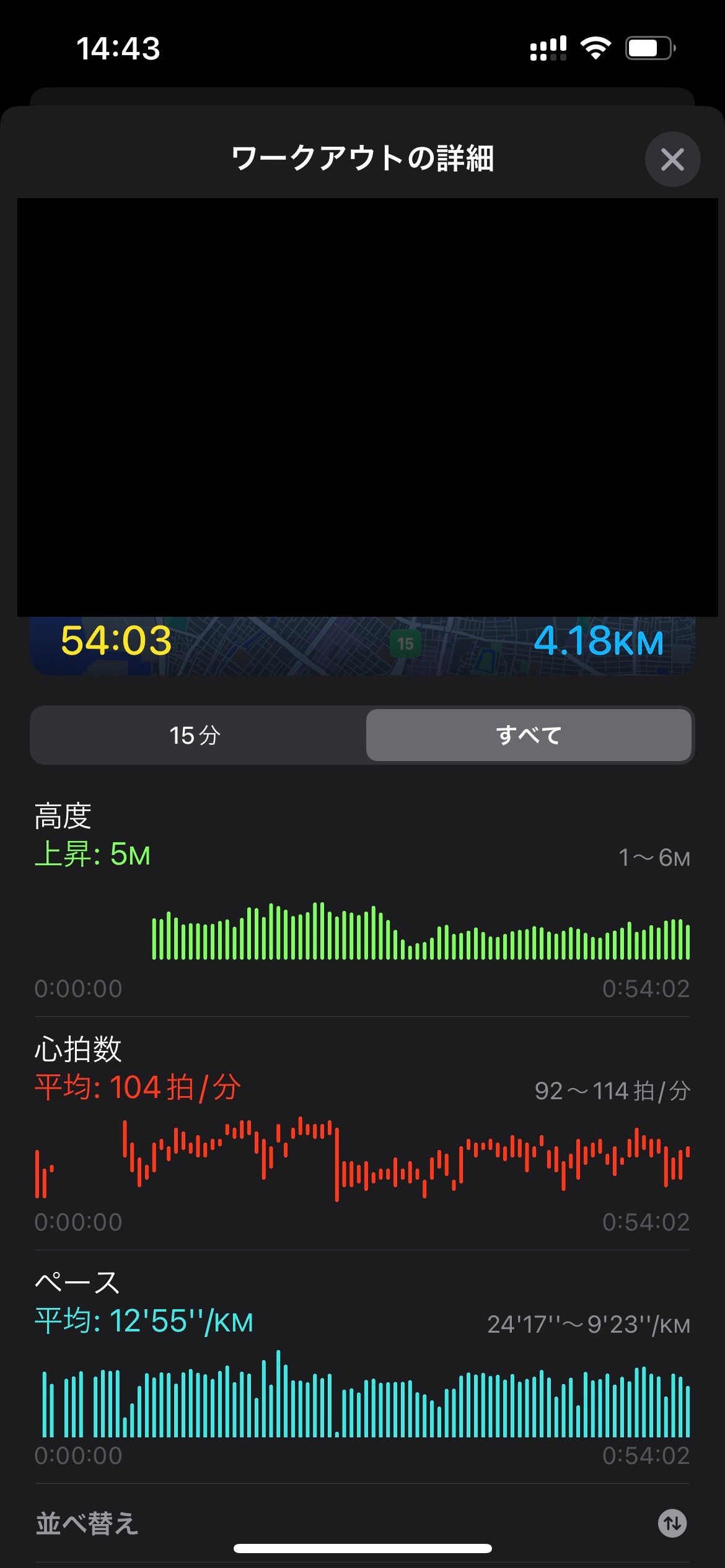This screenshot has width=725, height=1568.
Task: Tap the 並べ替え sort icon
Action: [672, 1523]
